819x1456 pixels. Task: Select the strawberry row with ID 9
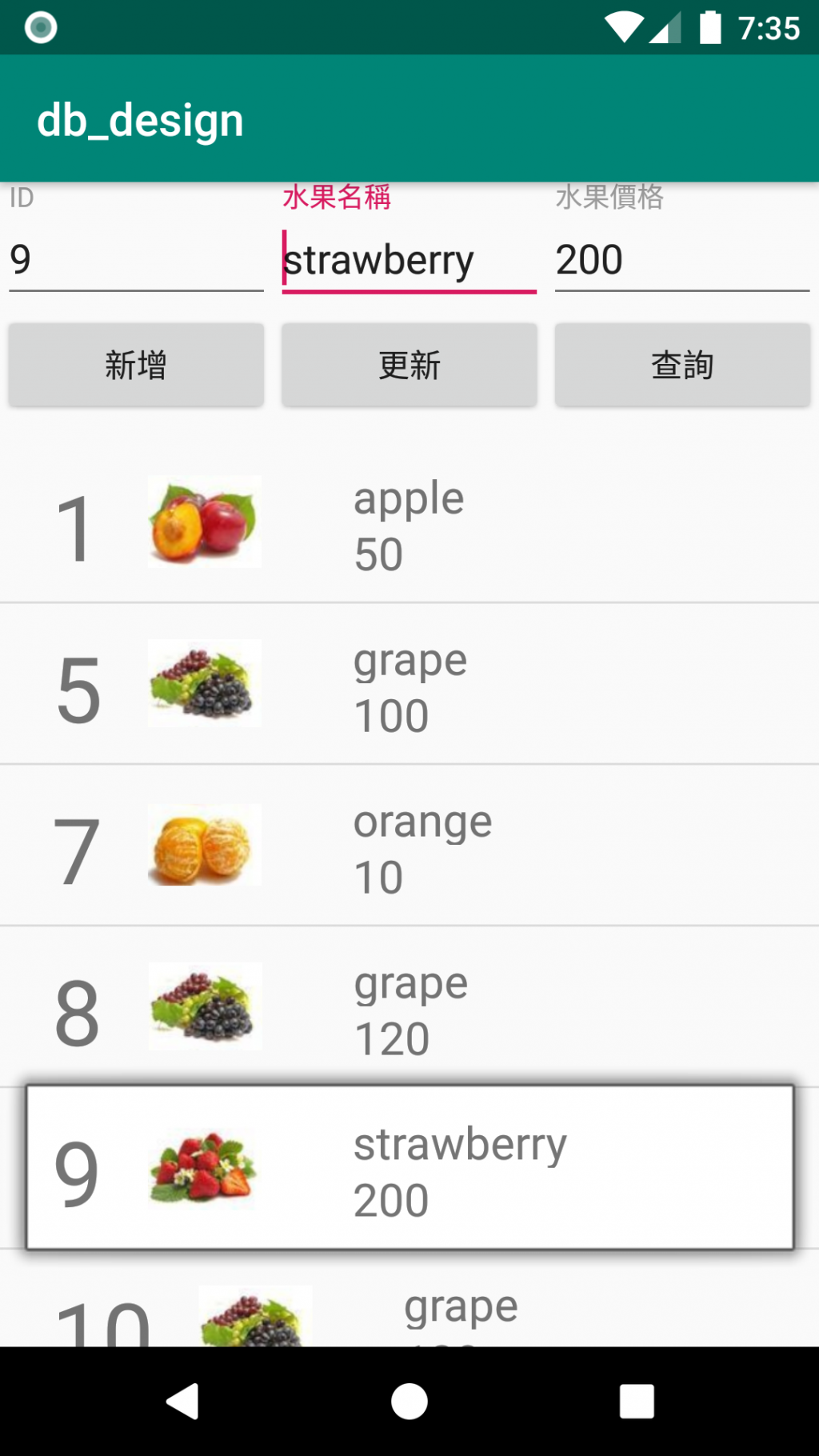pos(409,1169)
